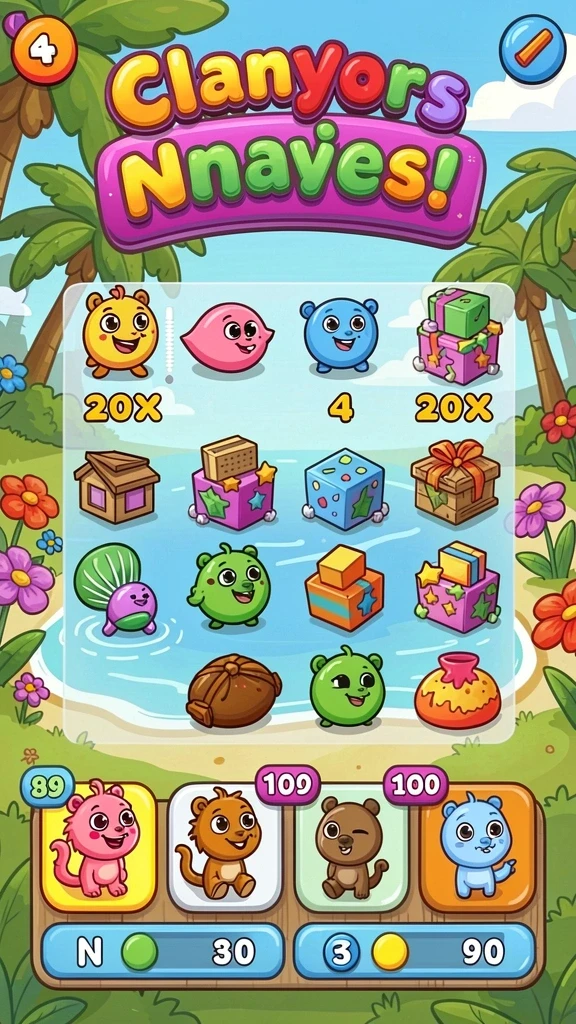The image size is (576, 1024).
Task: Choose the winking brown bear character card
Action: pyautogui.click(x=351, y=847)
